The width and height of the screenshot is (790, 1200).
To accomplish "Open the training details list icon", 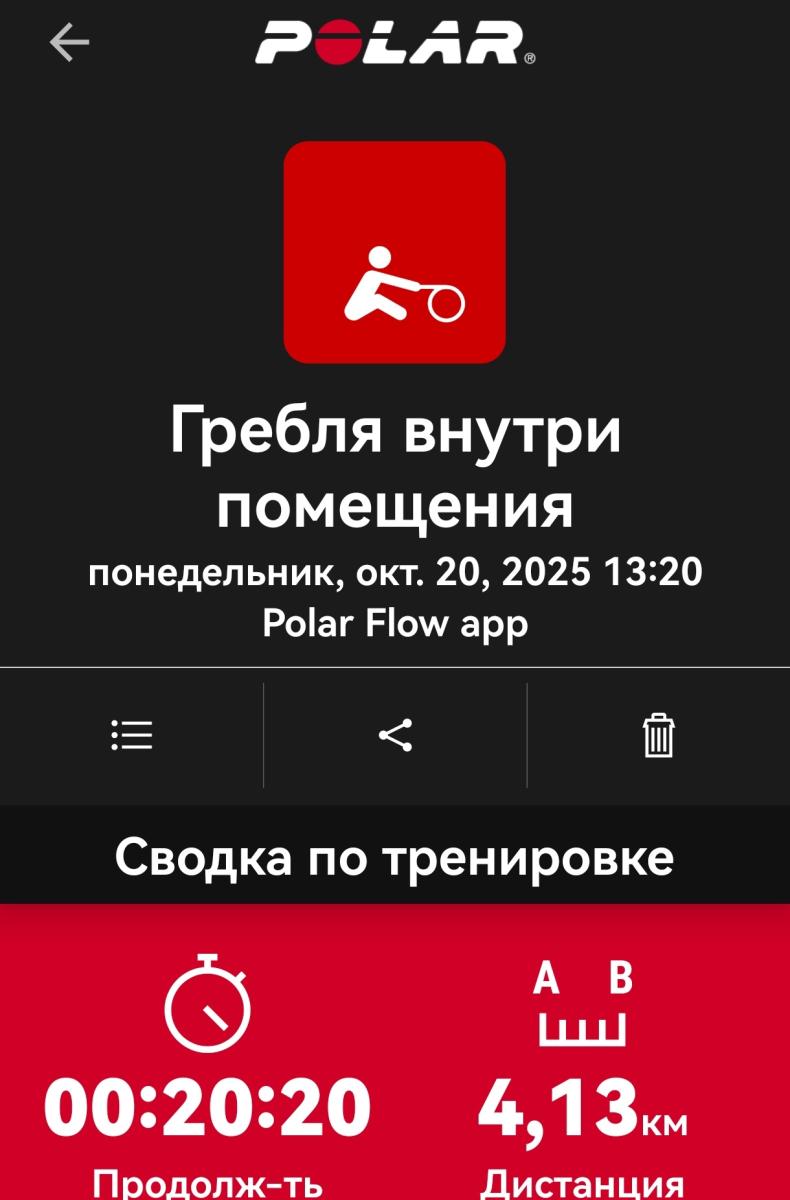I will [132, 736].
